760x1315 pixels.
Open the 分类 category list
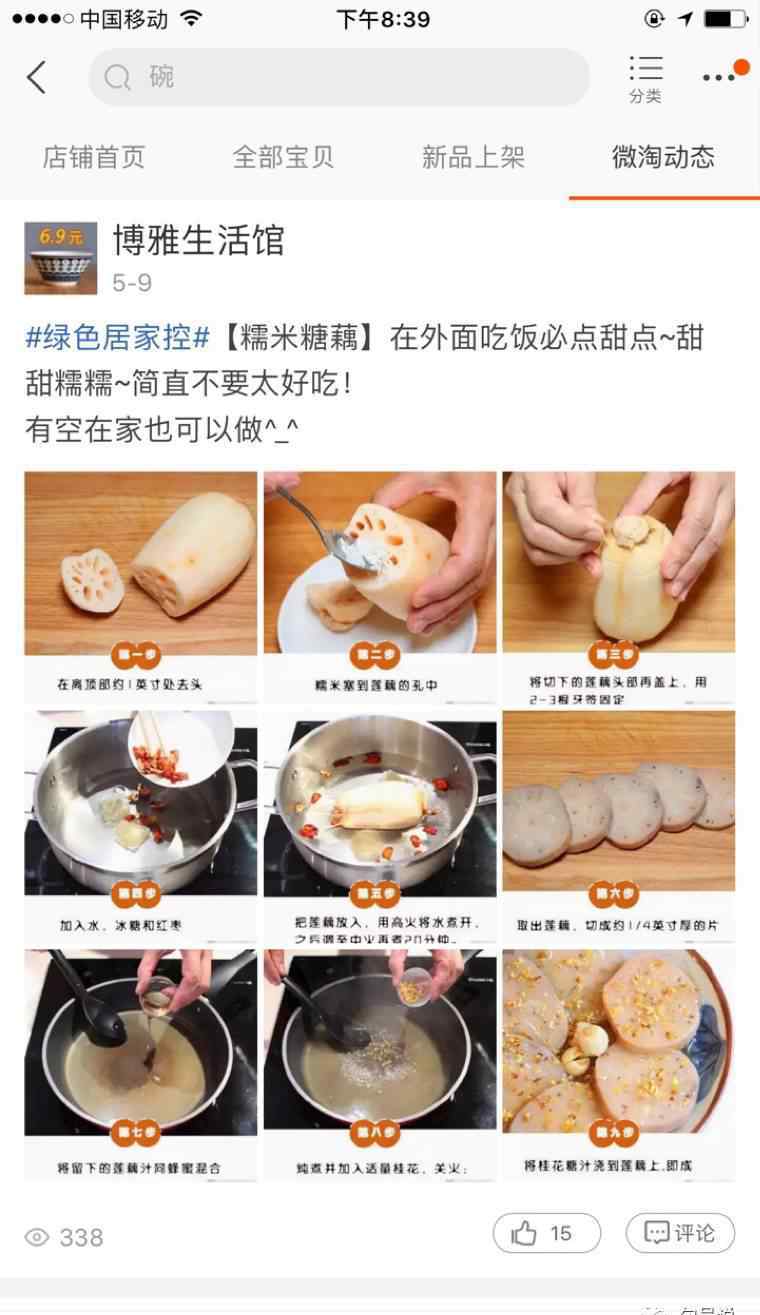pyautogui.click(x=645, y=79)
